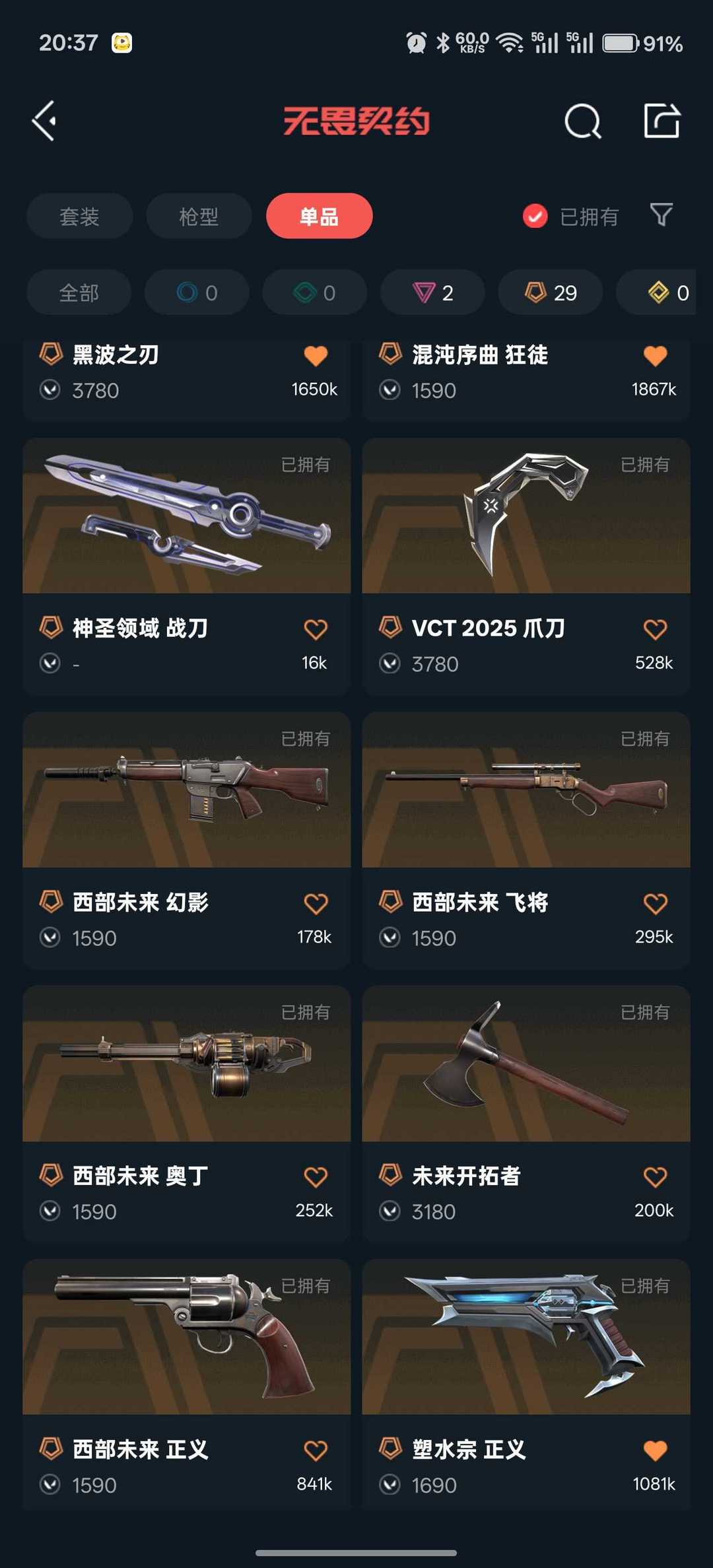713x1568 pixels.
Task: Open the search magnifier icon
Action: point(582,121)
